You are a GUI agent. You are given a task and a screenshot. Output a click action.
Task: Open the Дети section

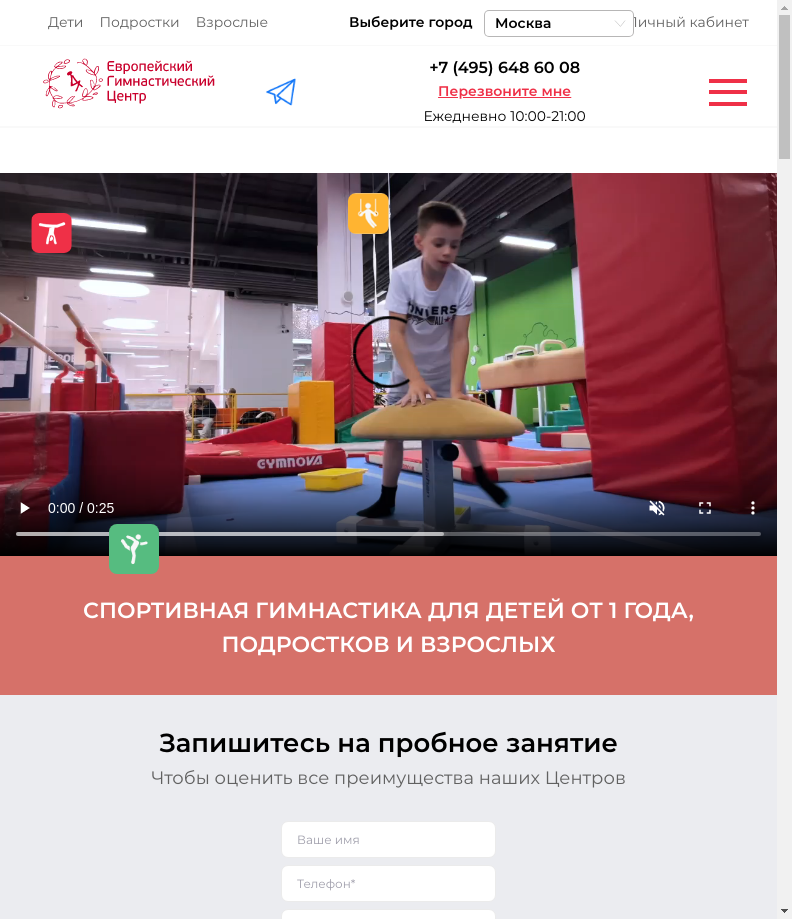(65, 22)
